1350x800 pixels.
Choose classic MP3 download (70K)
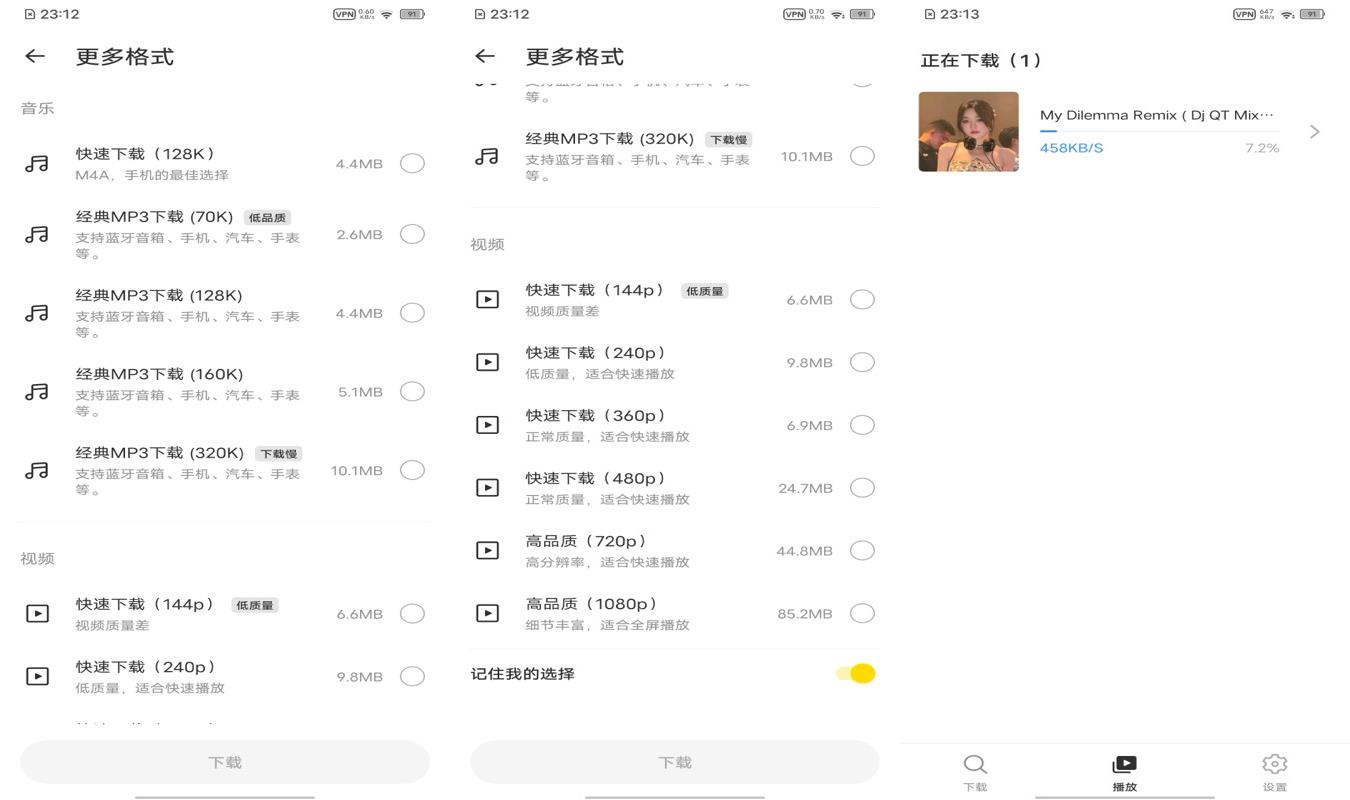(x=412, y=234)
